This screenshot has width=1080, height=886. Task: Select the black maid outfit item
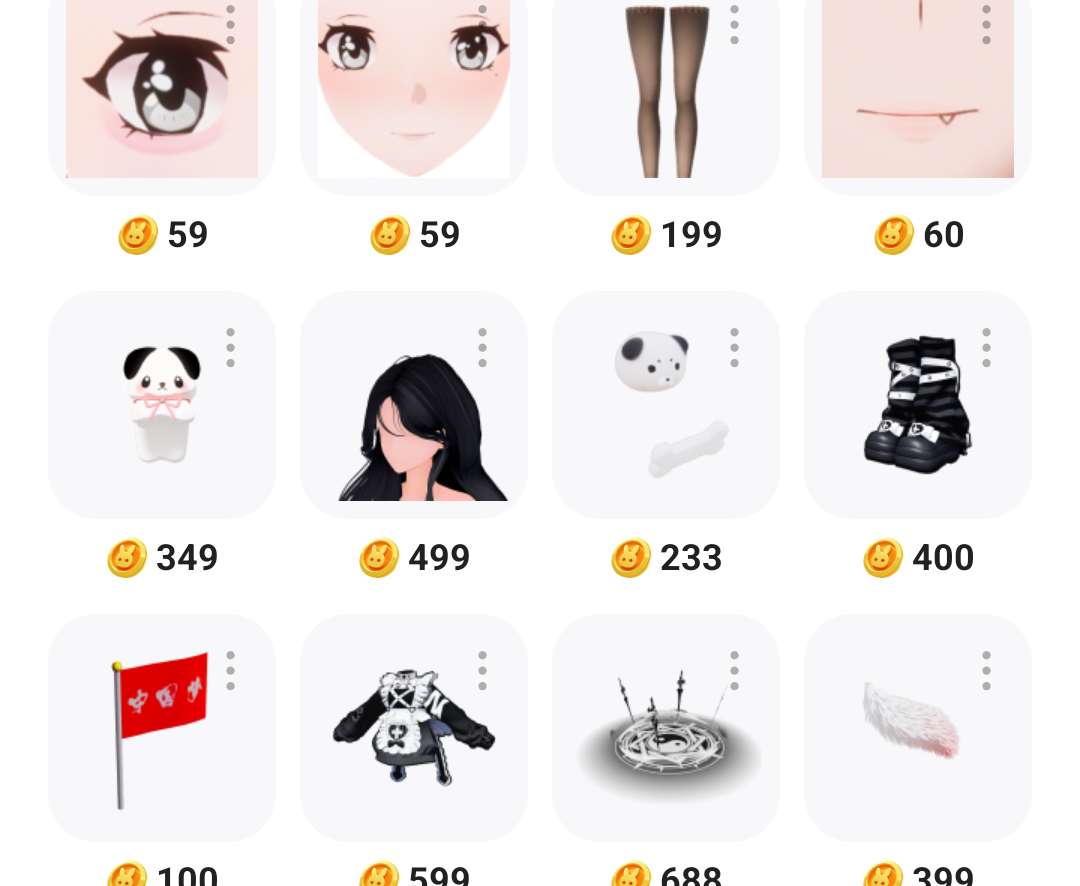click(x=414, y=728)
